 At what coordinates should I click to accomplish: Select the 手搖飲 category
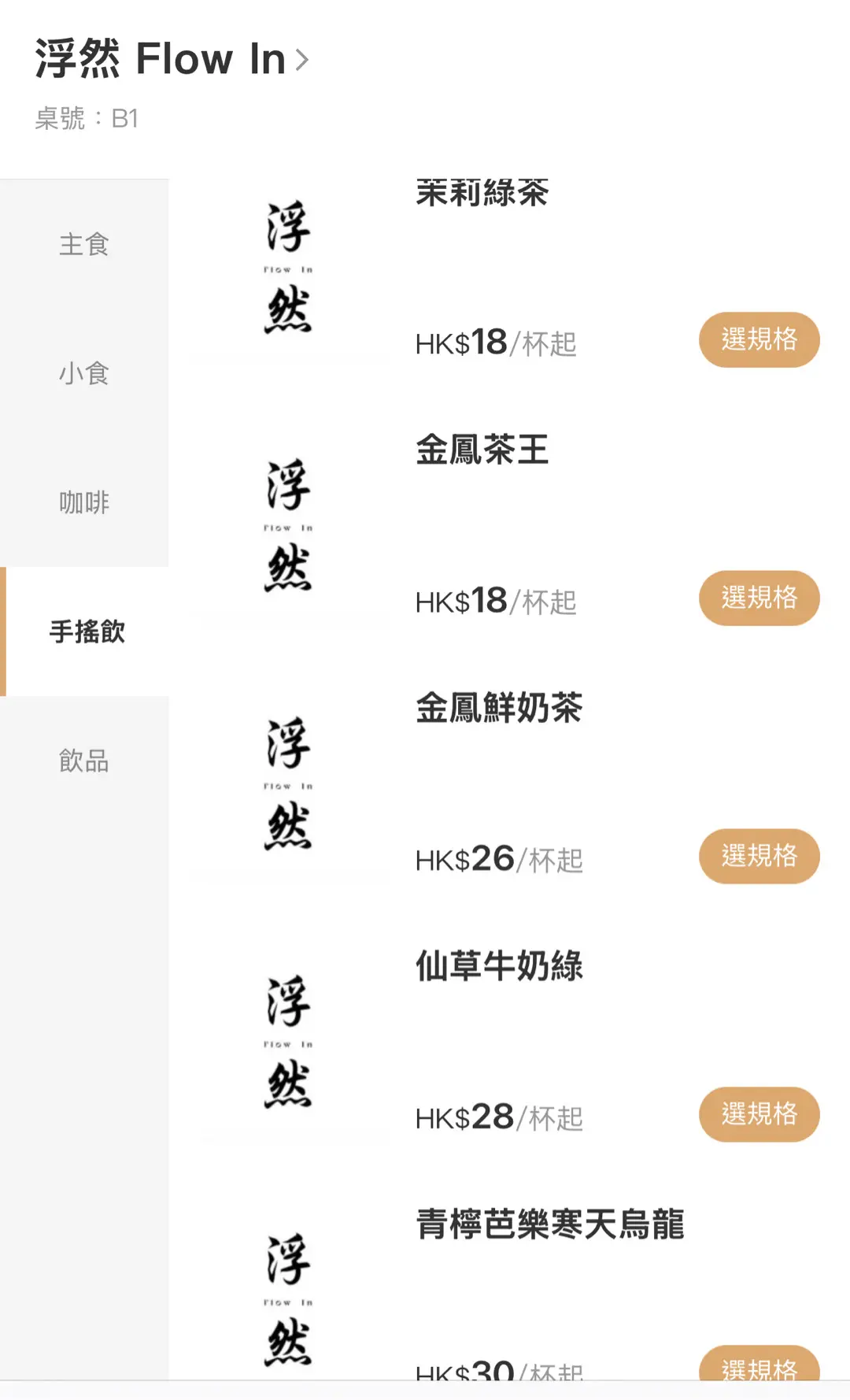click(87, 631)
